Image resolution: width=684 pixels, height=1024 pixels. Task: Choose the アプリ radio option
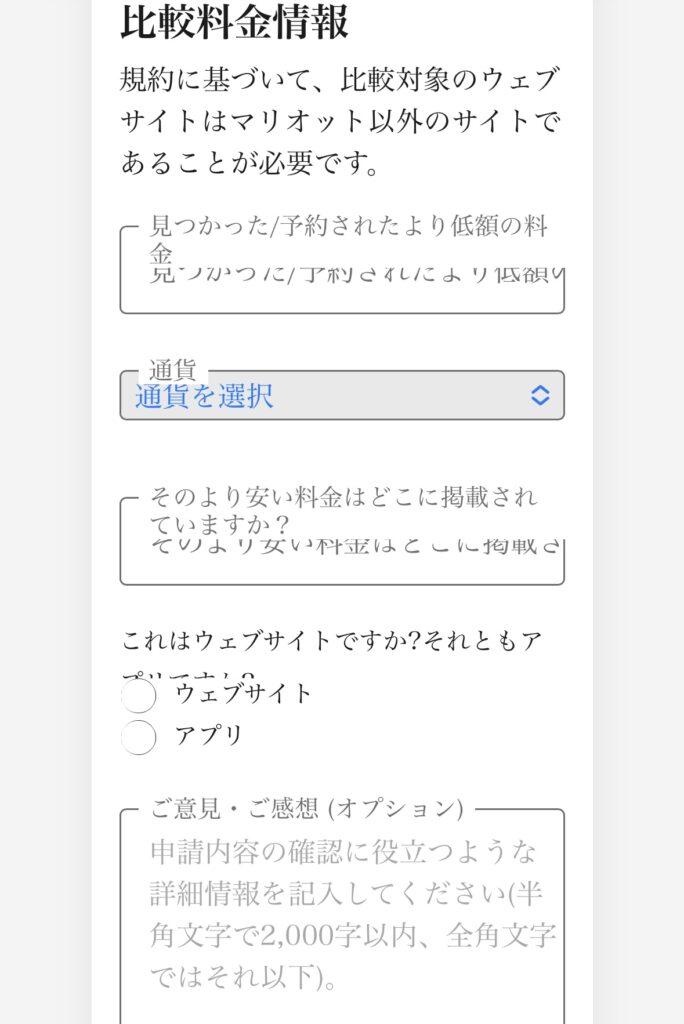pyautogui.click(x=139, y=737)
